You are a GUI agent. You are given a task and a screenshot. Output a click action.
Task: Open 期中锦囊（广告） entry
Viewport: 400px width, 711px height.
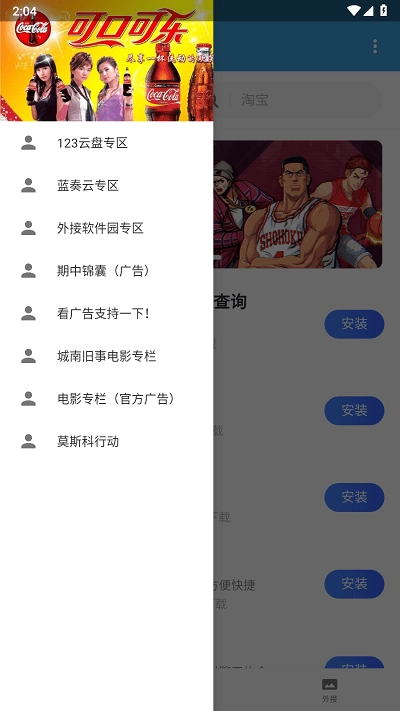pyautogui.click(x=107, y=271)
